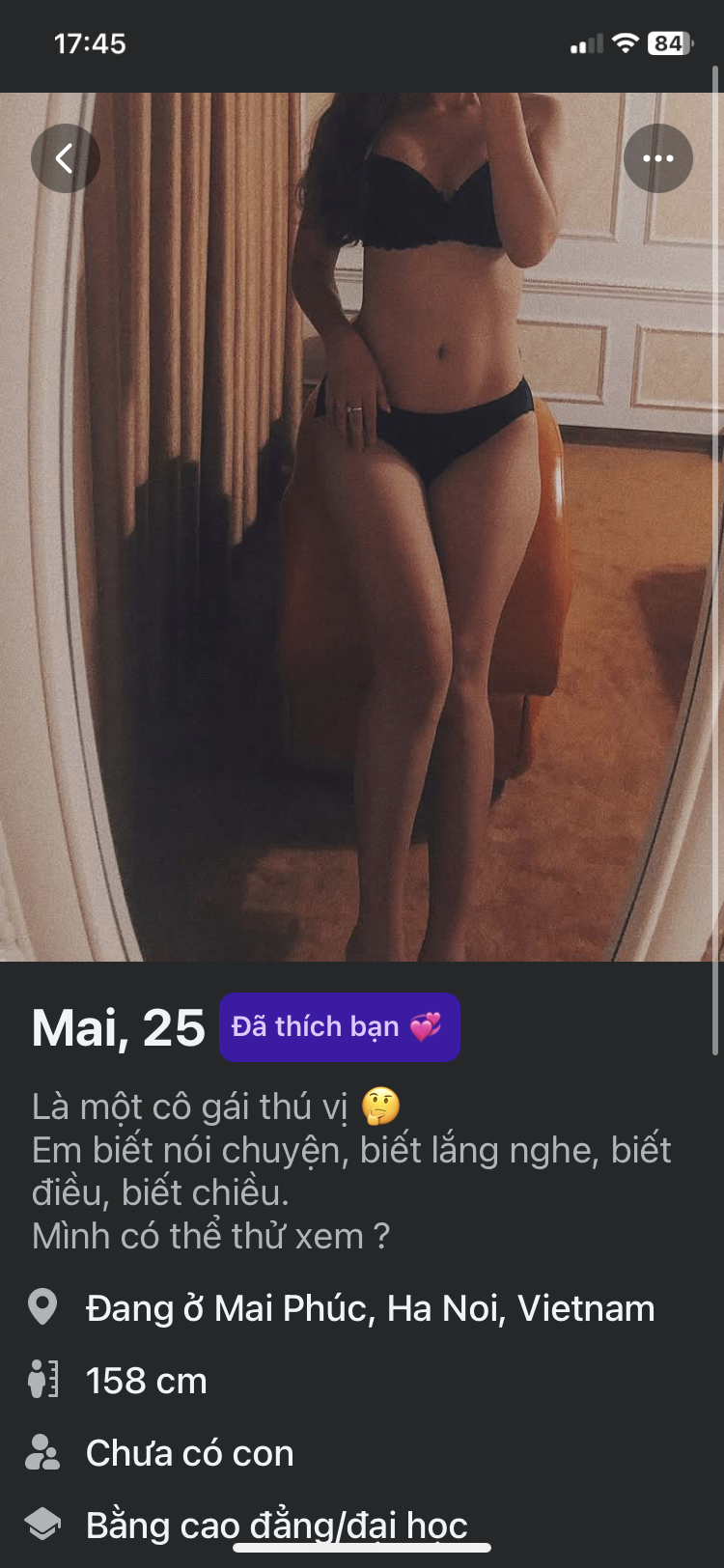Screen dimensions: 724x1568
Task: Open the three-dot options menu
Action: point(657,158)
